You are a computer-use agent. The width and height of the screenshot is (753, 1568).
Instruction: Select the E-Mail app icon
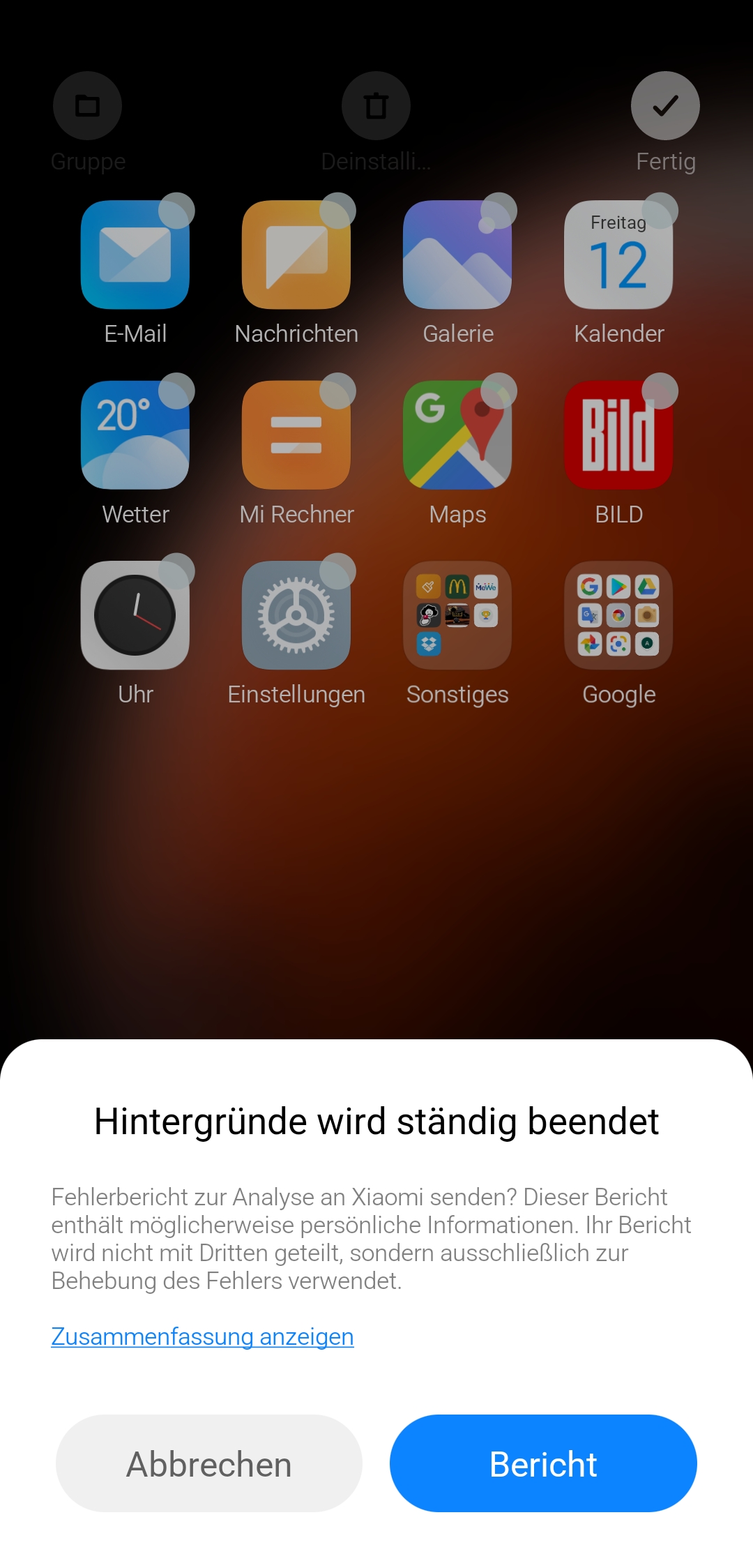[x=135, y=255]
